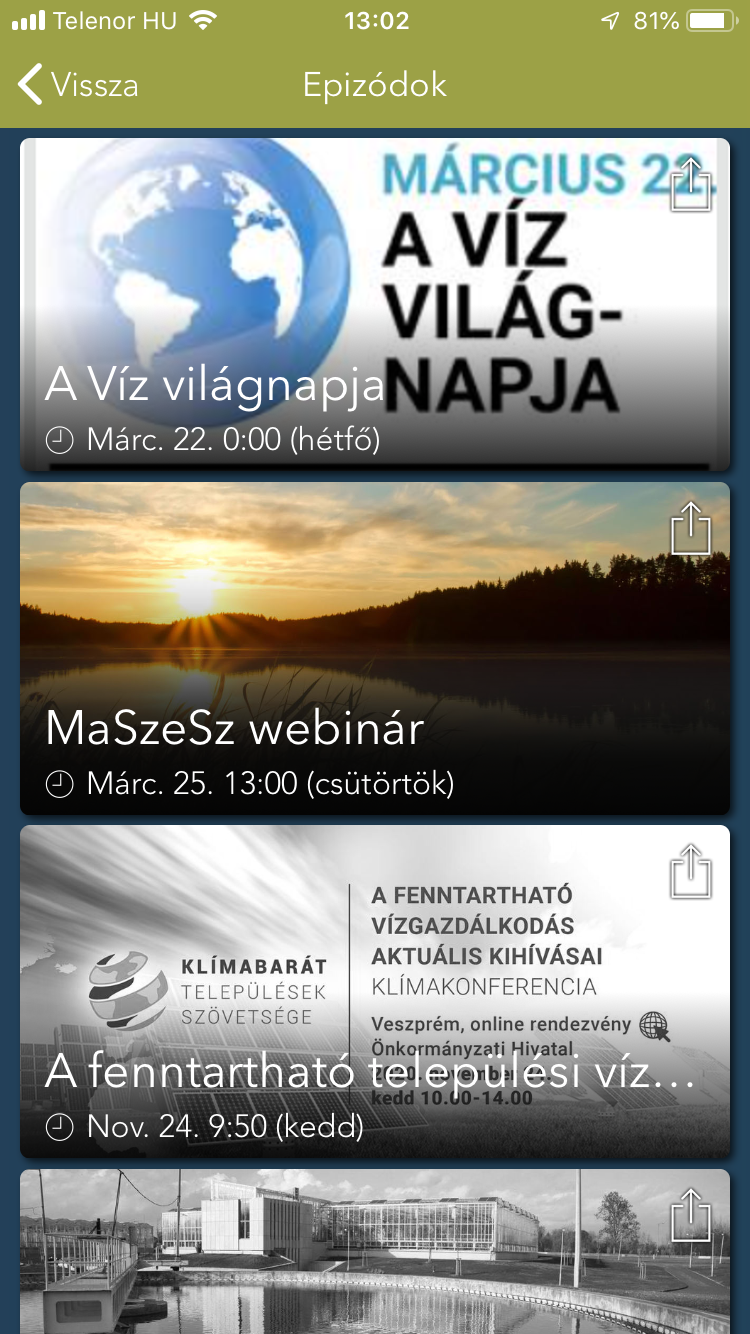This screenshot has height=1334, width=750.
Task: Share the MaSzeSz webinár episode
Action: tap(690, 528)
